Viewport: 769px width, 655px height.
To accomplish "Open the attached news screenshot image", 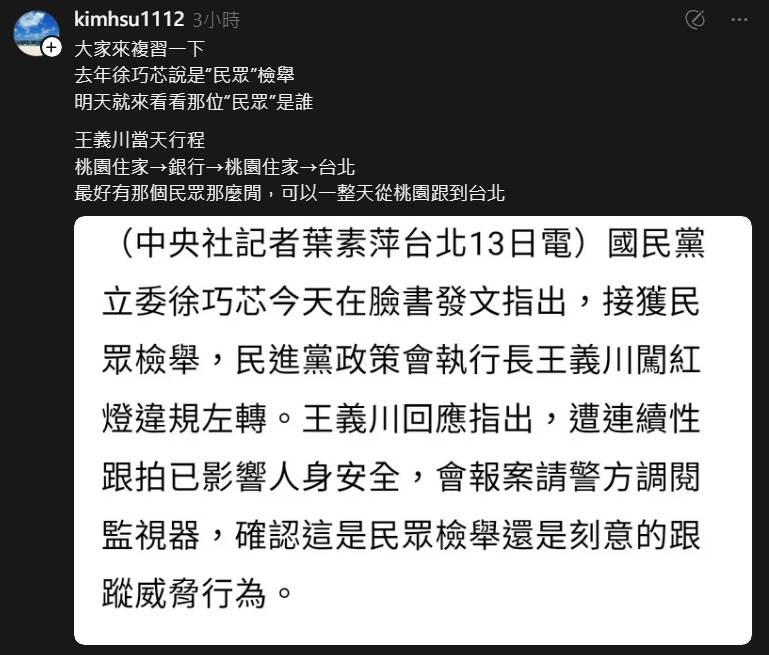I will (412, 430).
